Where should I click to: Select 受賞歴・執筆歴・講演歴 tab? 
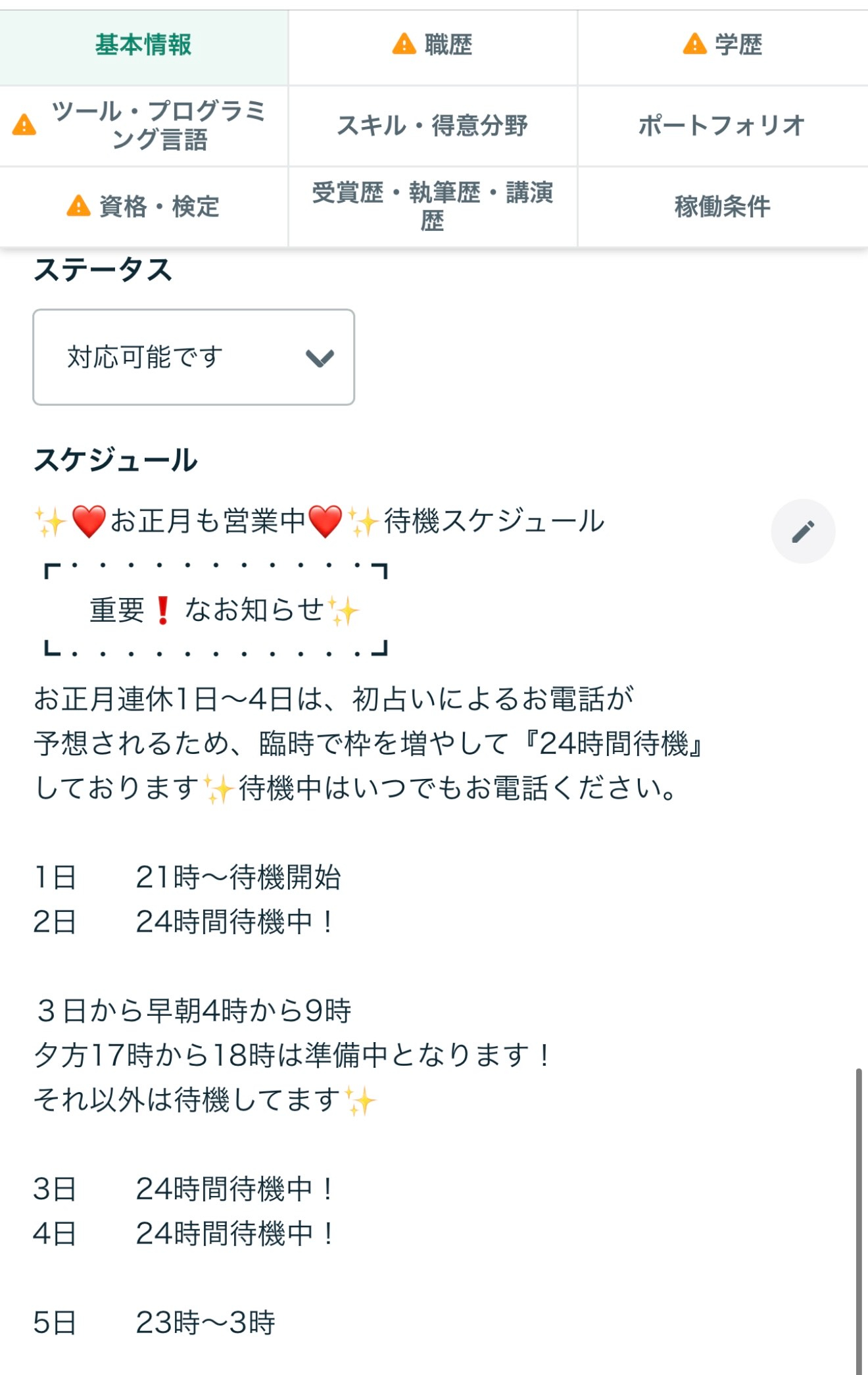(433, 207)
